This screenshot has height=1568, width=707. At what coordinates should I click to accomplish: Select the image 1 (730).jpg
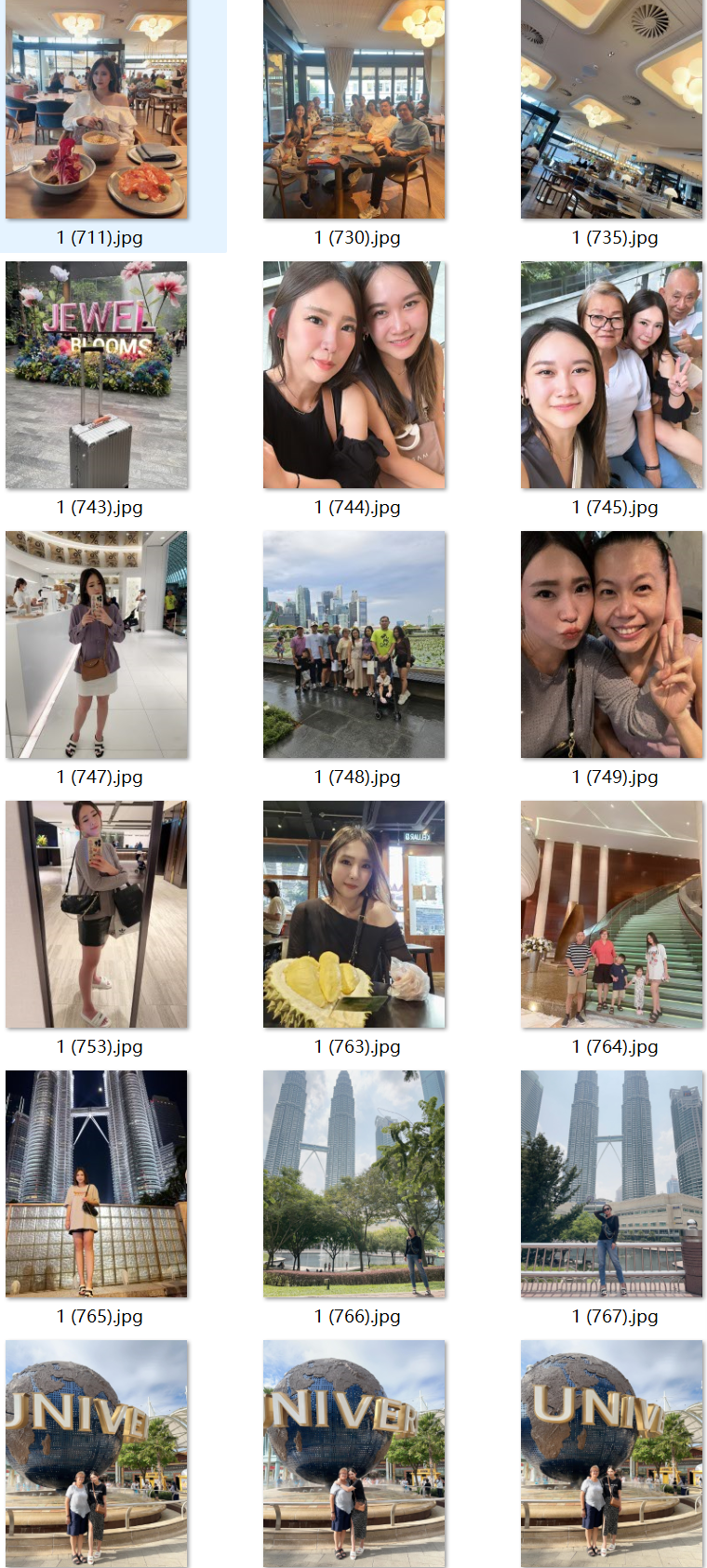pos(353,110)
